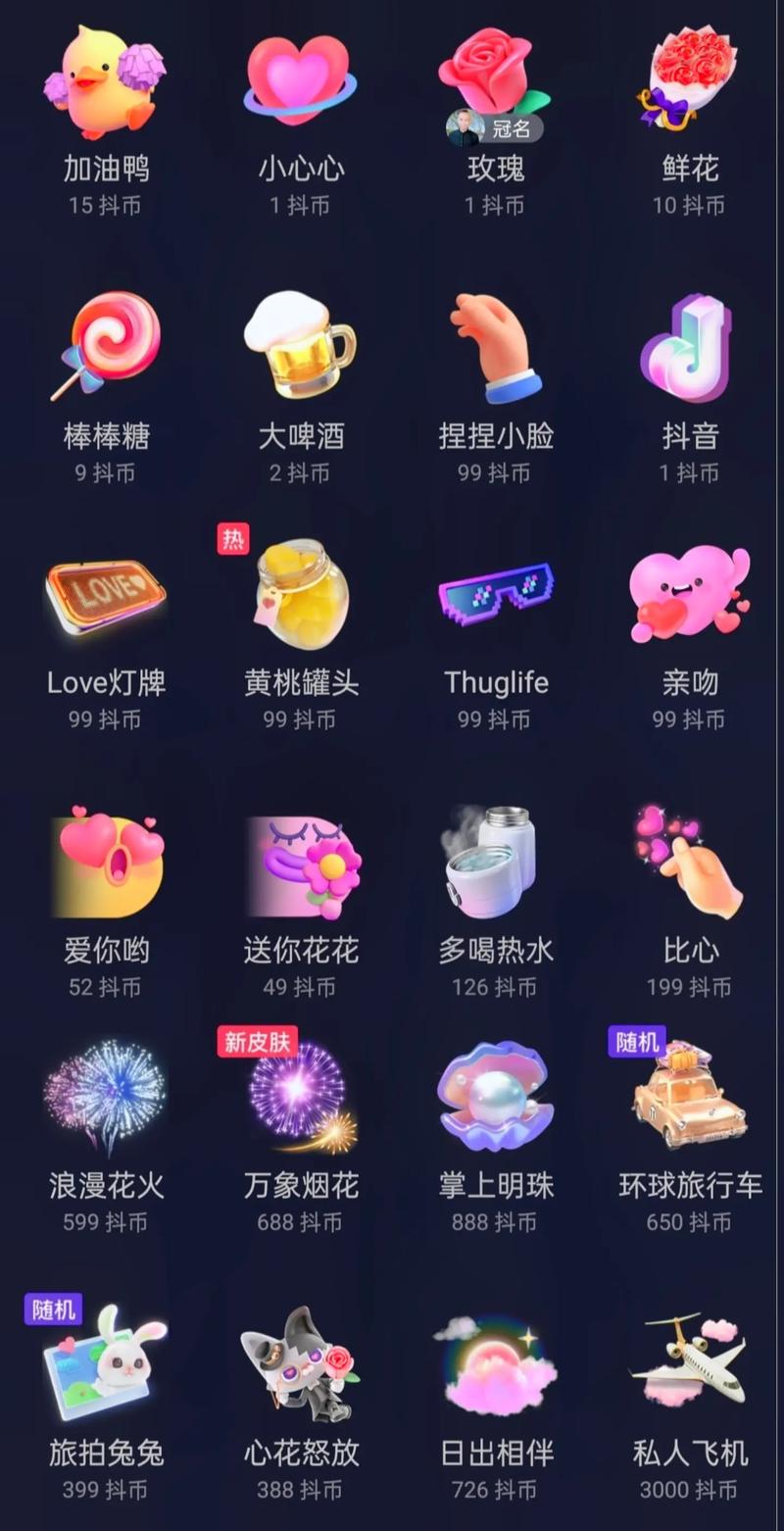The width and height of the screenshot is (784, 1531).
Task: Tap the 亲吻 gift
Action: (x=690, y=597)
